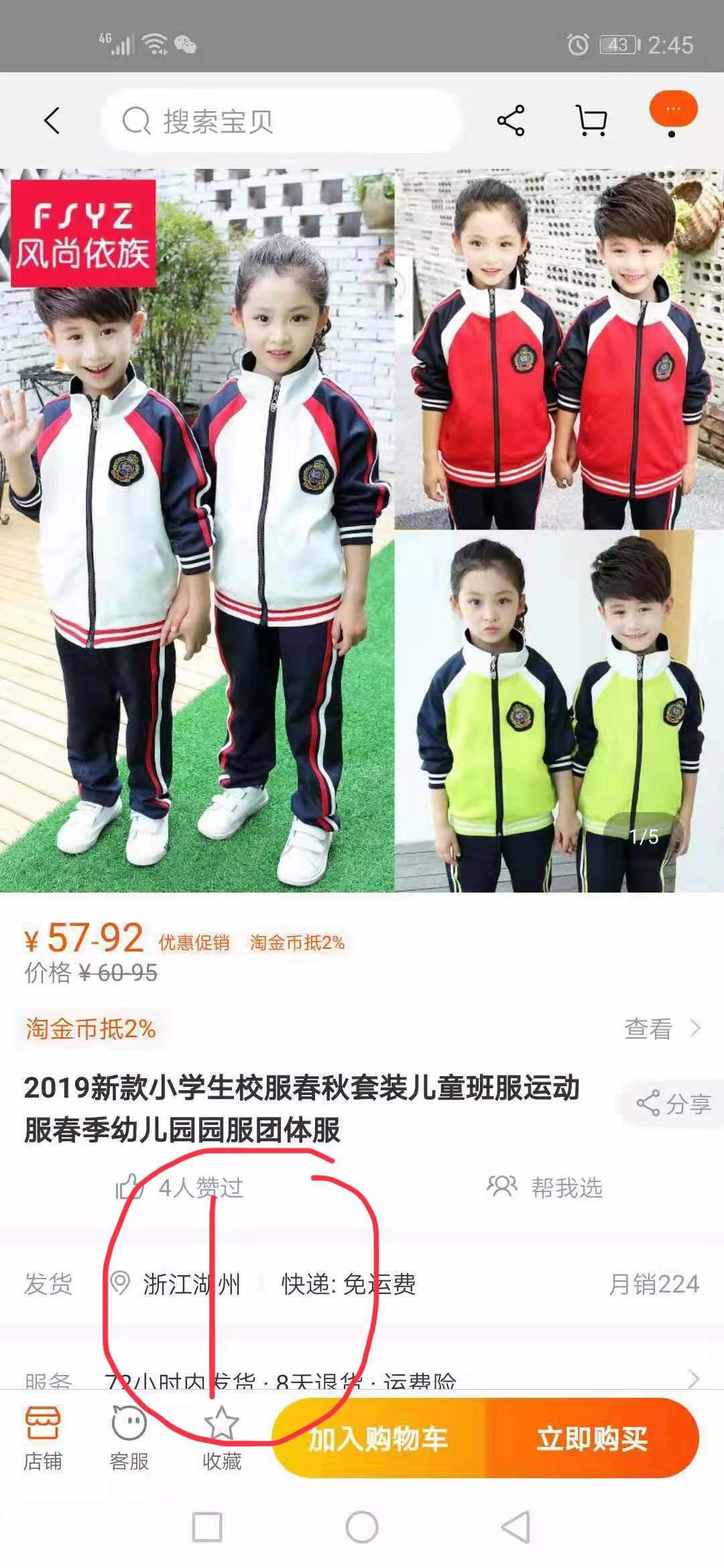Open the shopping cart icon
The image size is (724, 1568).
point(592,121)
